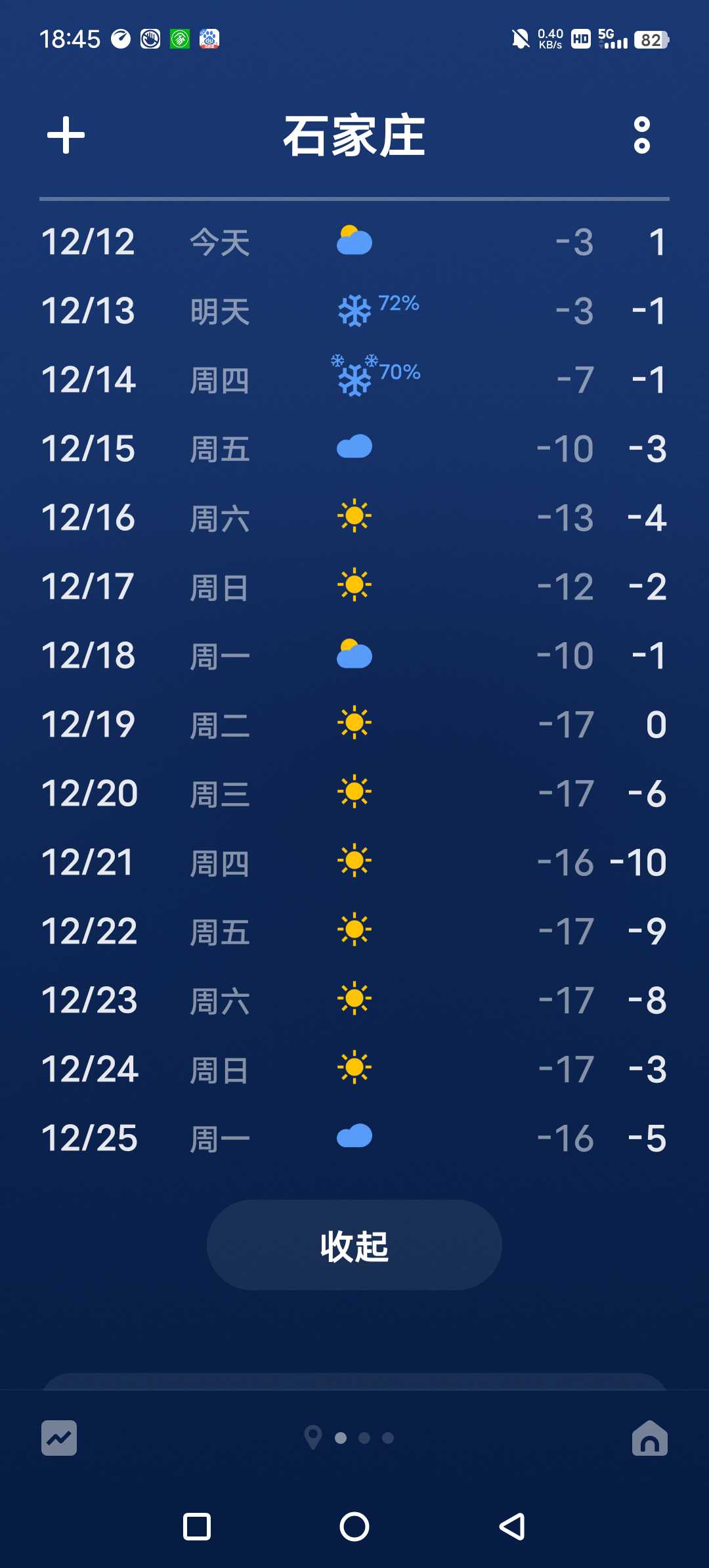The height and width of the screenshot is (1568, 709).
Task: Open forecast details for 12/13 明天
Action: tap(354, 311)
